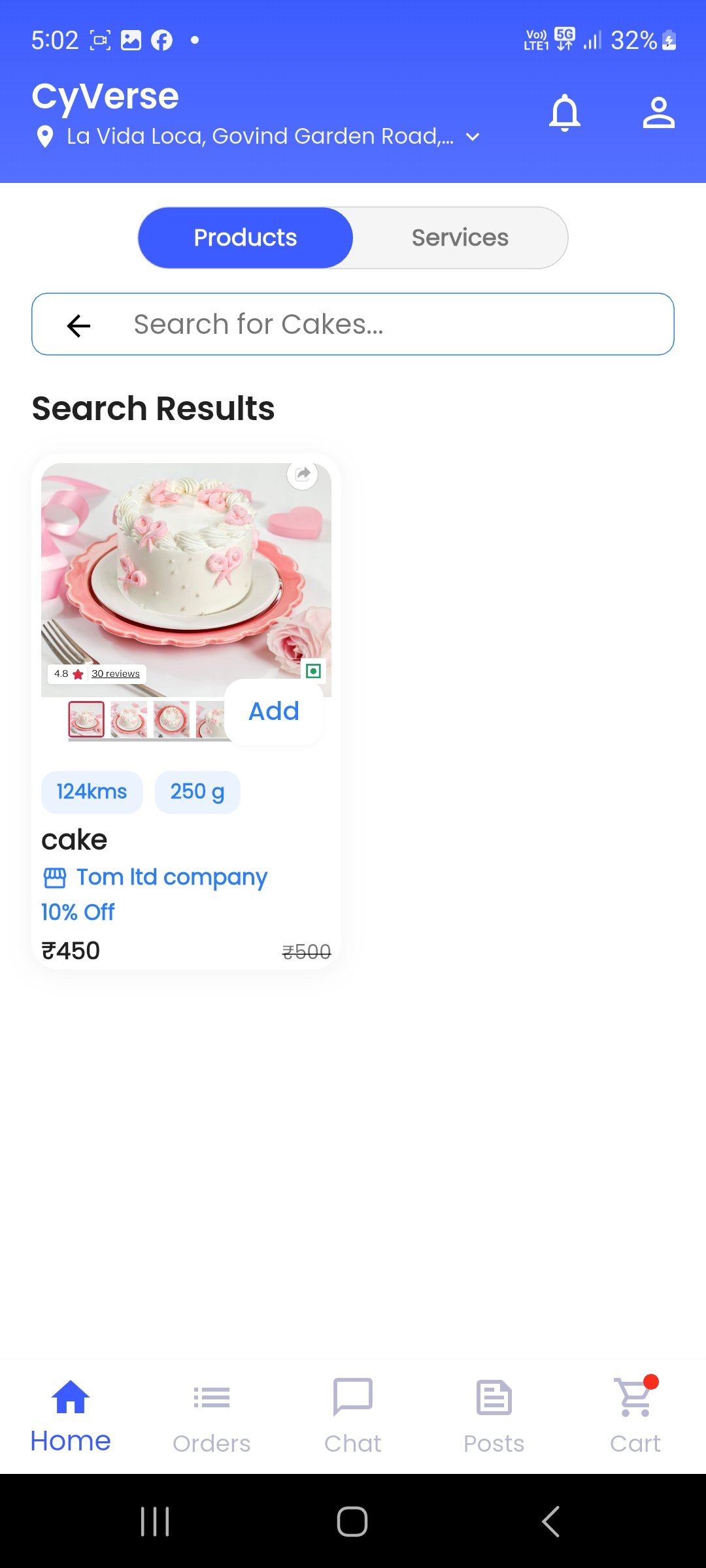This screenshot has height=1568, width=706.
Task: Tap the system back button
Action: 550,1521
